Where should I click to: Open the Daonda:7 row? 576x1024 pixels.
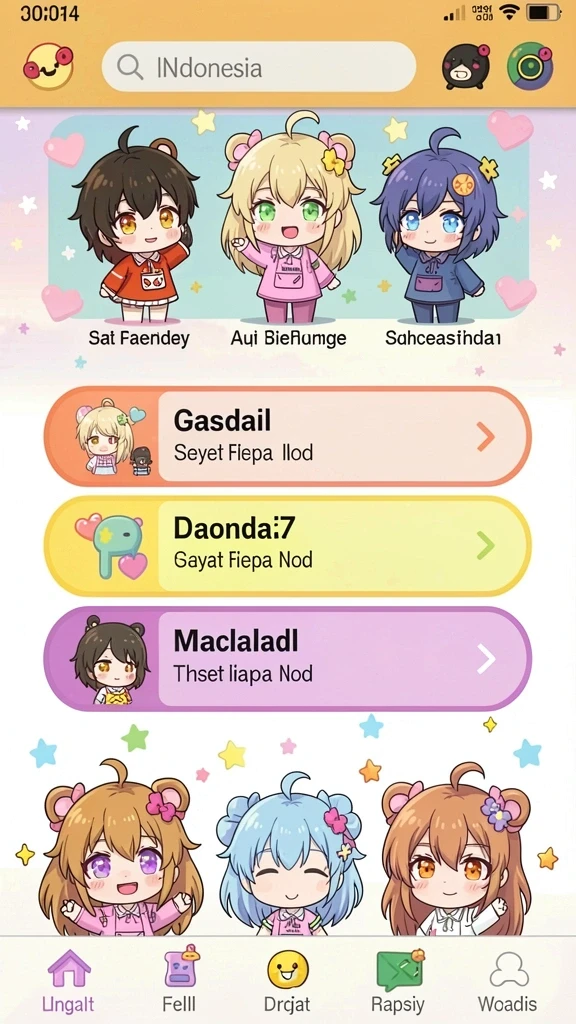288,546
